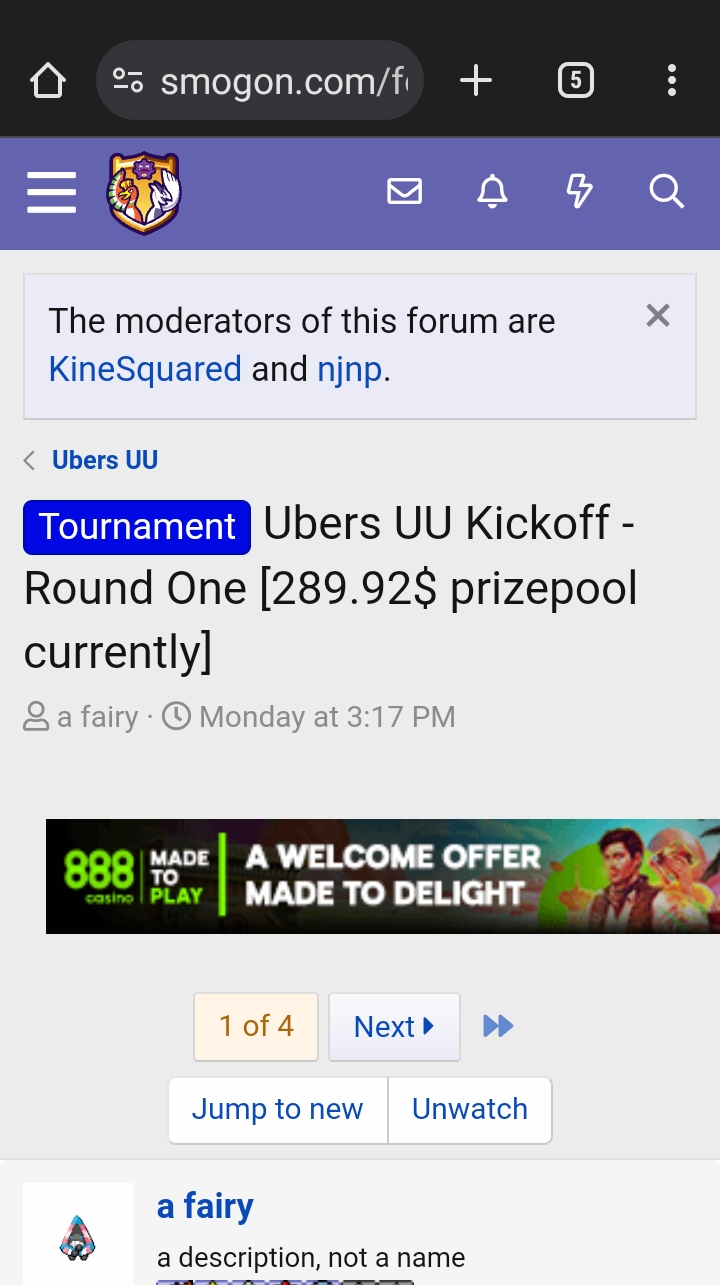Skip to the last page
720x1285 pixels.
point(498,1027)
